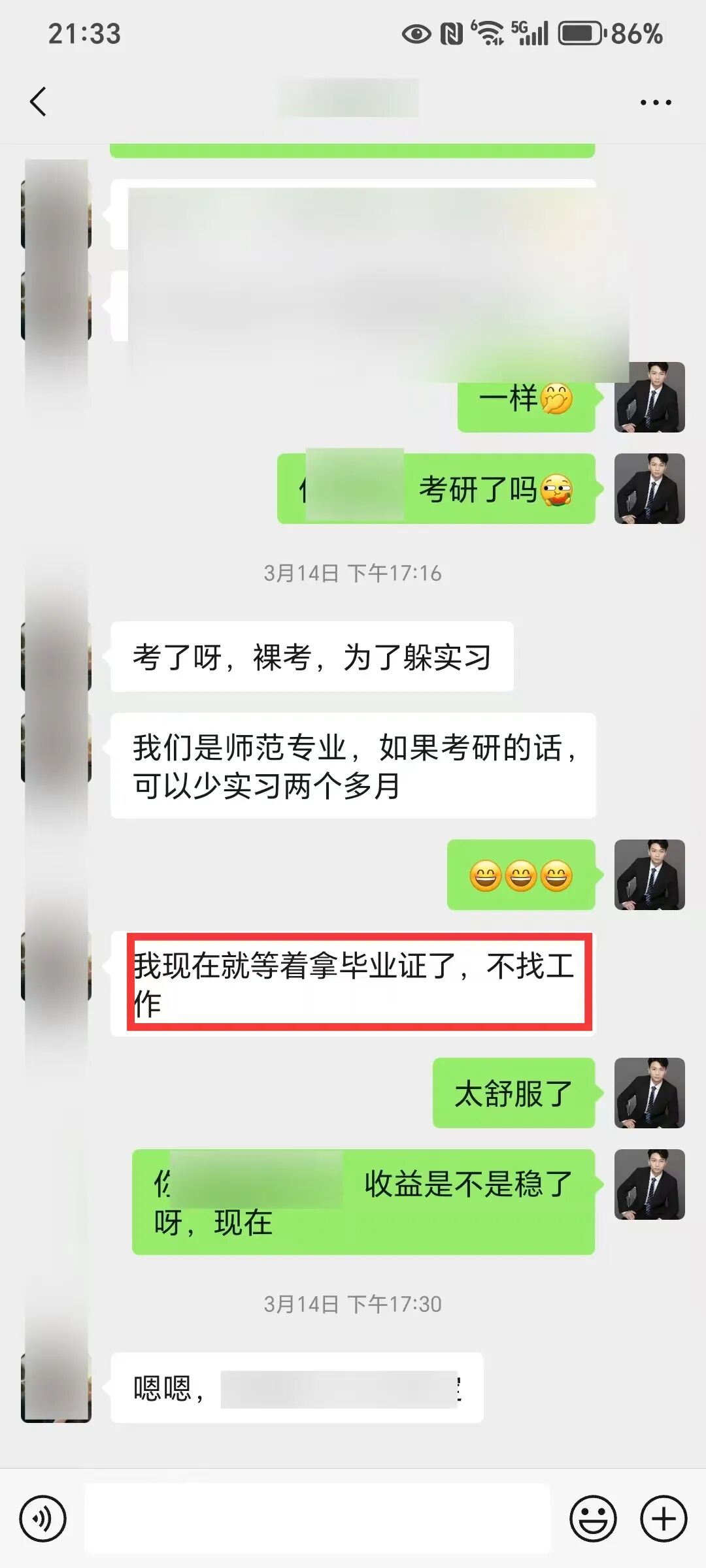Focus the message text field
This screenshot has height=1568, width=706.
click(x=318, y=1518)
